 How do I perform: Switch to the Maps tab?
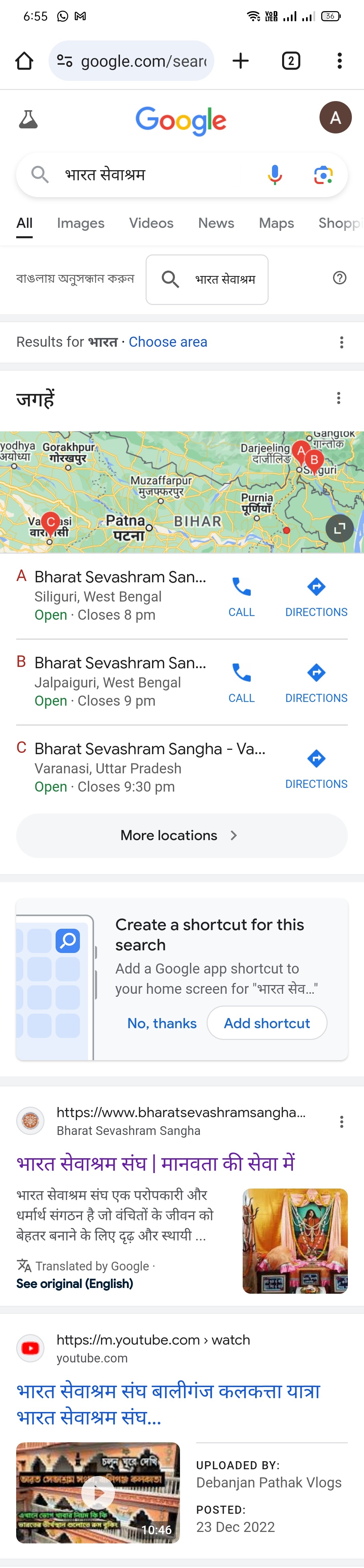[276, 223]
